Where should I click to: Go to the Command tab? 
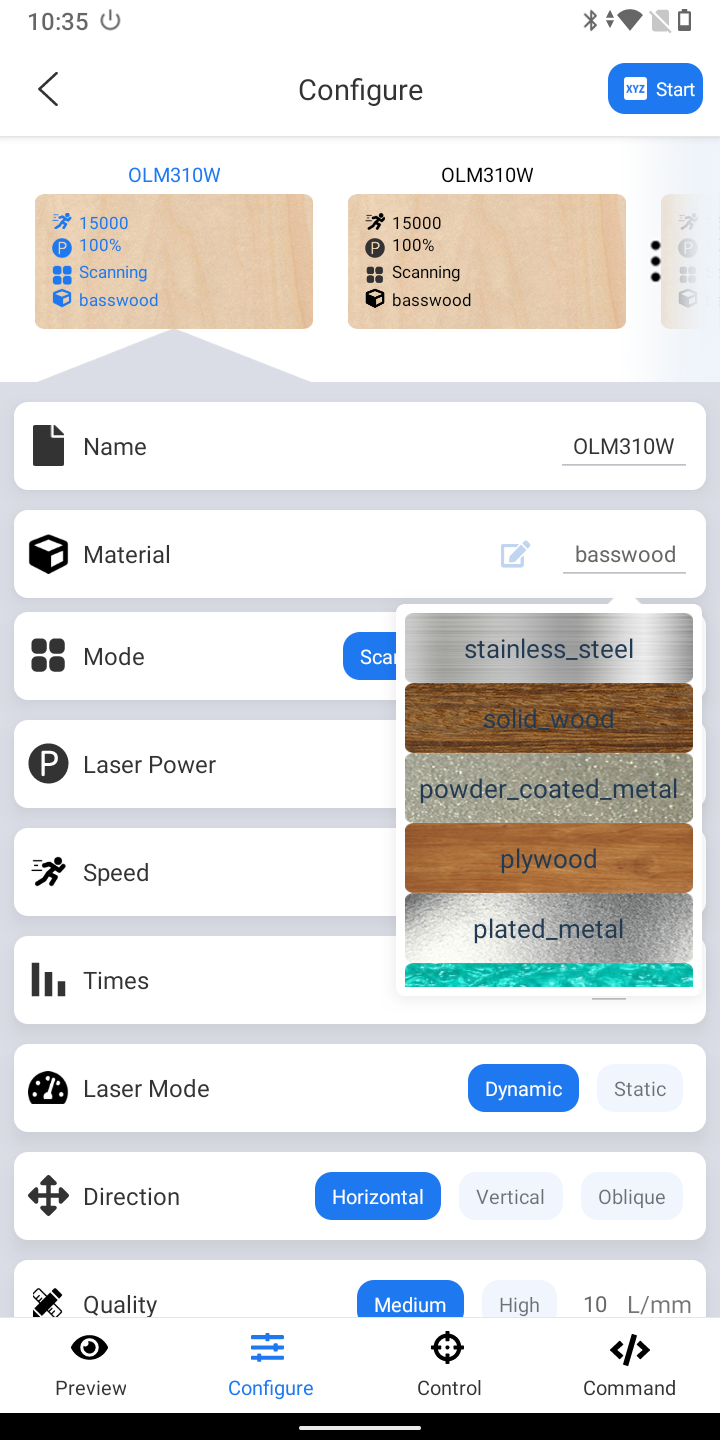pos(629,1365)
